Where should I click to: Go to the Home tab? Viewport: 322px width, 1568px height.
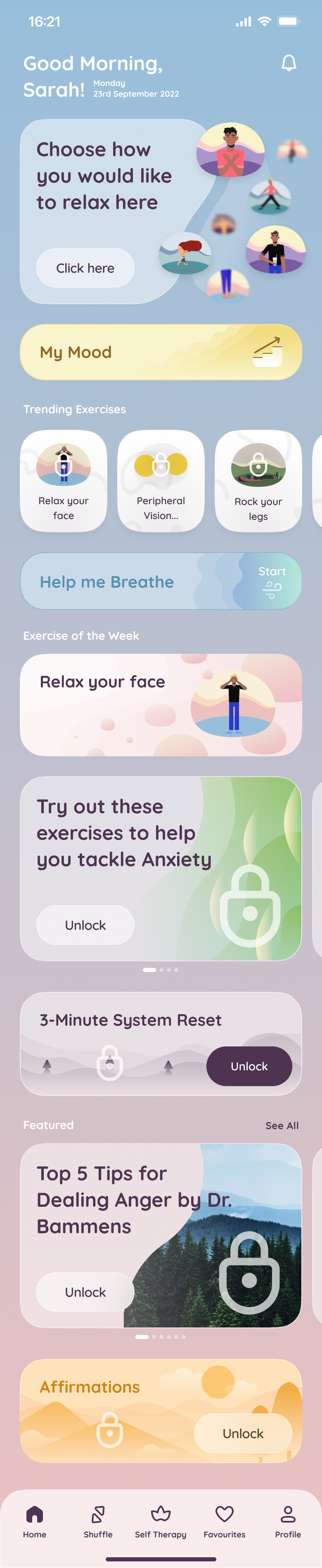pyautogui.click(x=35, y=1520)
